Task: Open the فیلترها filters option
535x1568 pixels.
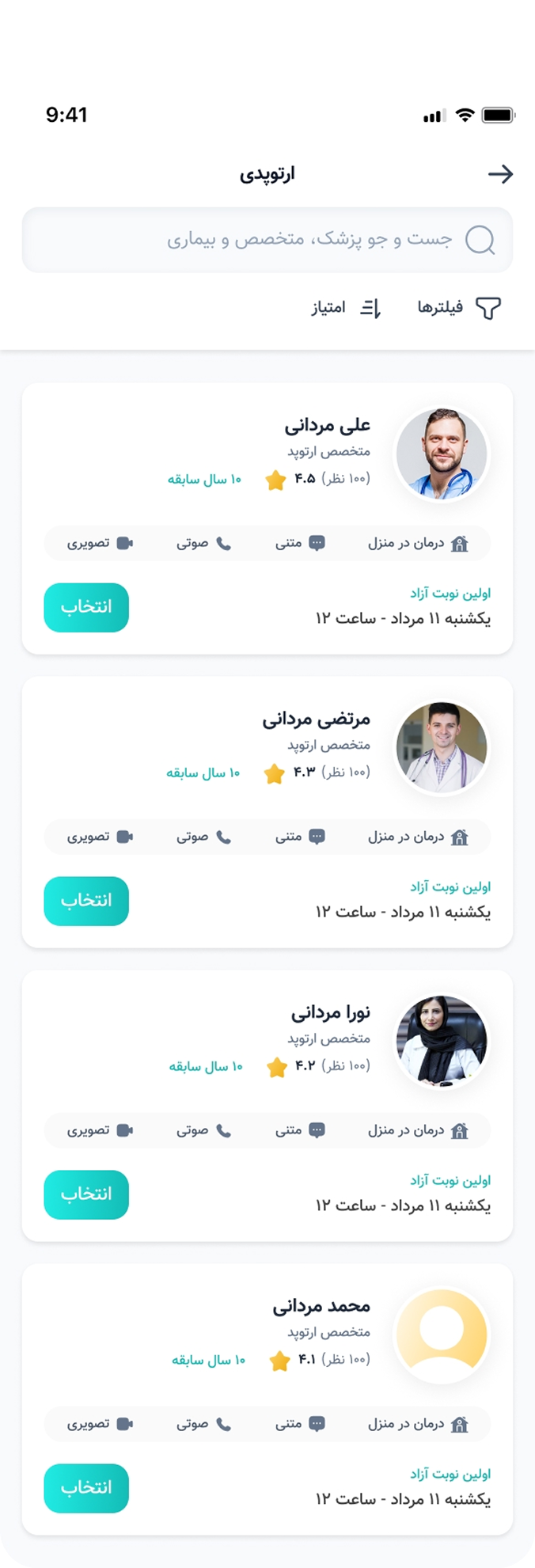Action: click(459, 308)
